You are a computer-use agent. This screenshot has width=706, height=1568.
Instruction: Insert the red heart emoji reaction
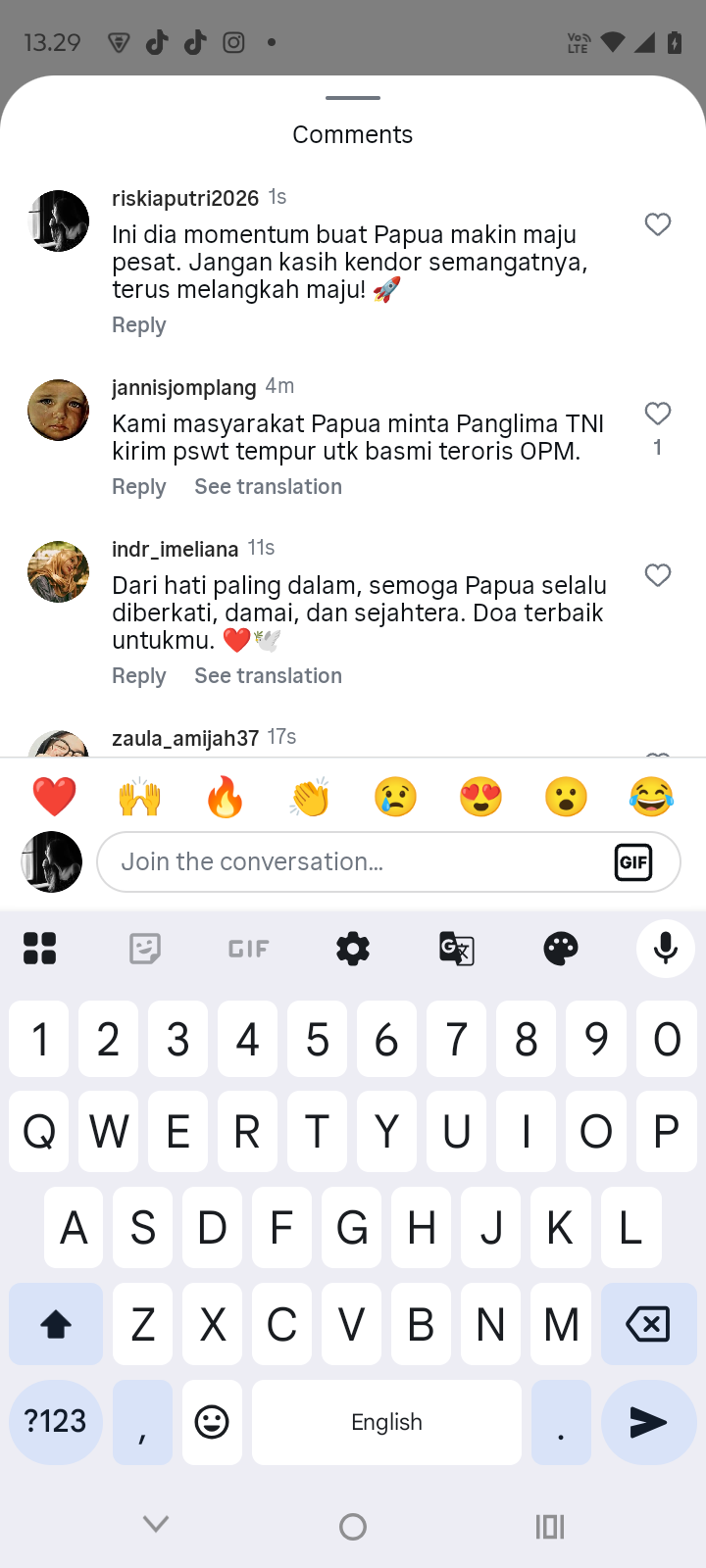[x=54, y=797]
